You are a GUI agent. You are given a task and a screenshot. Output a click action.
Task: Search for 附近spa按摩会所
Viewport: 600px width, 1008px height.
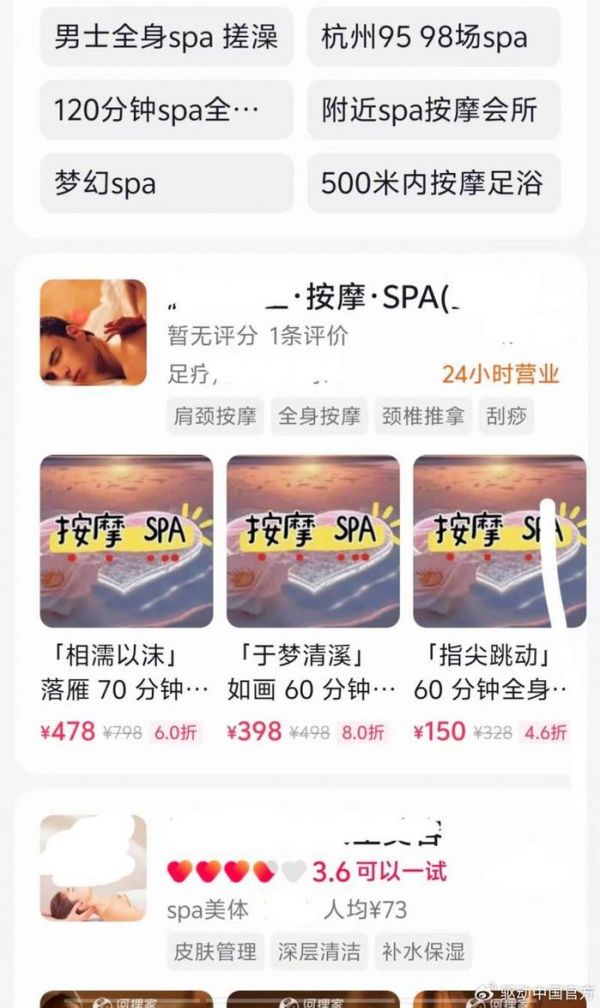(x=433, y=110)
